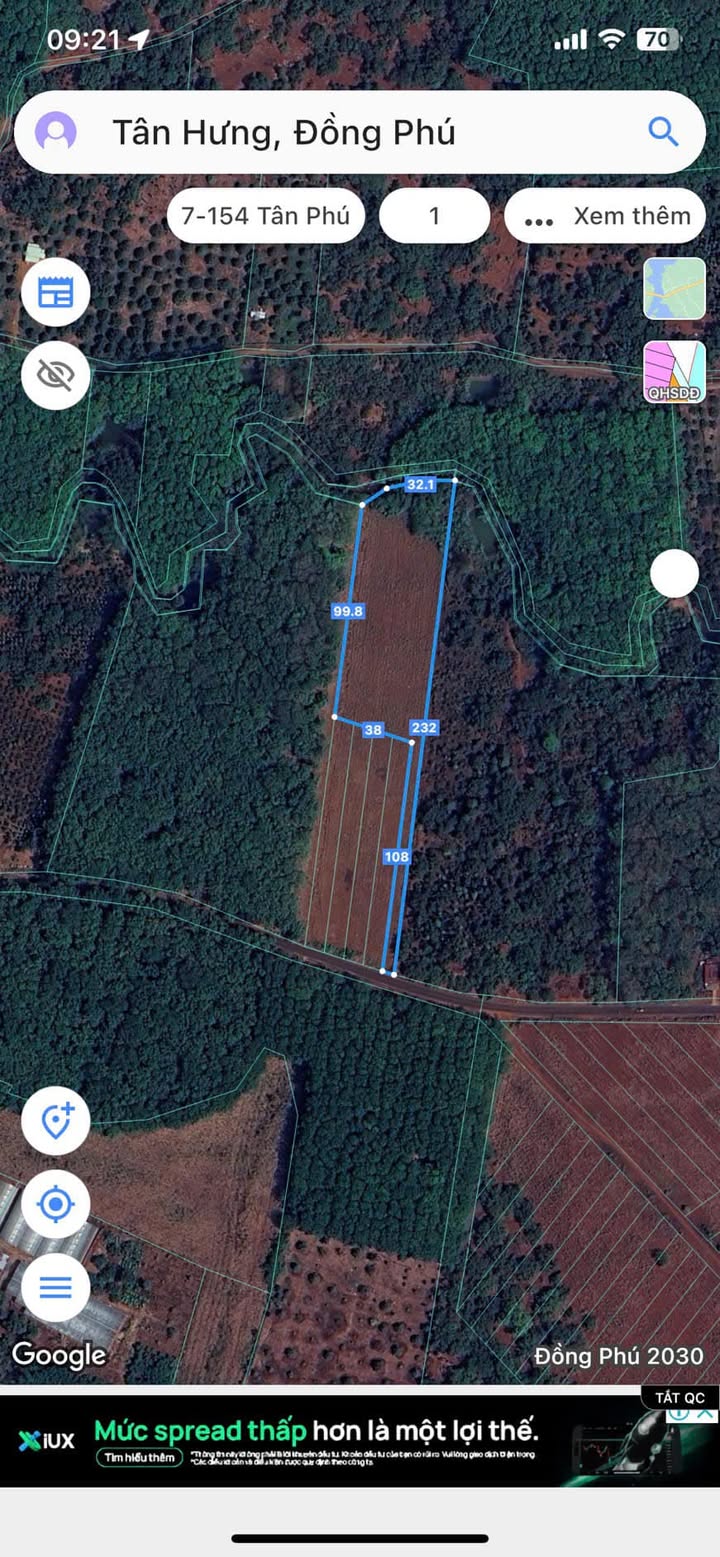Tap the magnifier search icon

[662, 131]
